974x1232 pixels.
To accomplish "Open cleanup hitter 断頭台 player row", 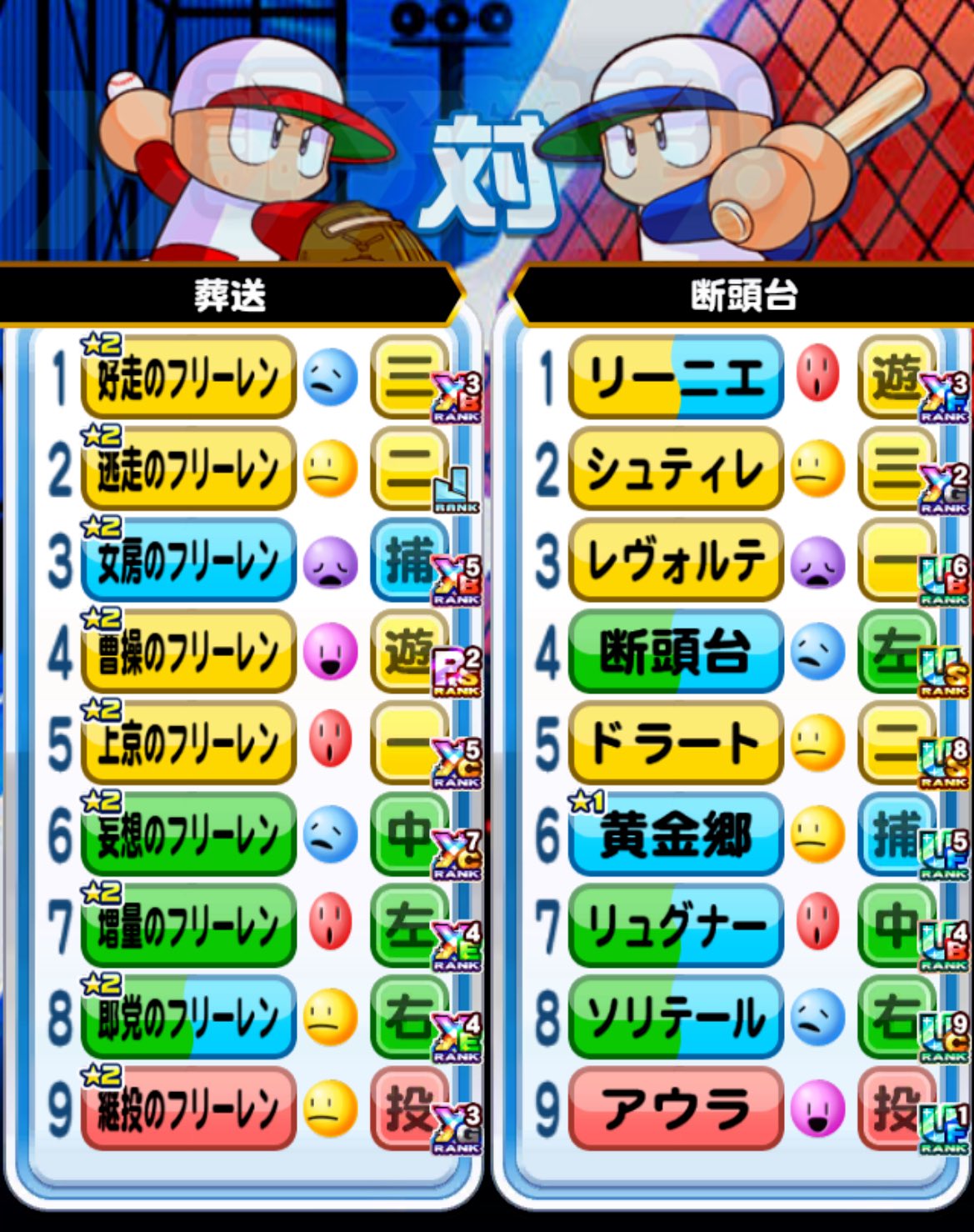I will click(676, 652).
